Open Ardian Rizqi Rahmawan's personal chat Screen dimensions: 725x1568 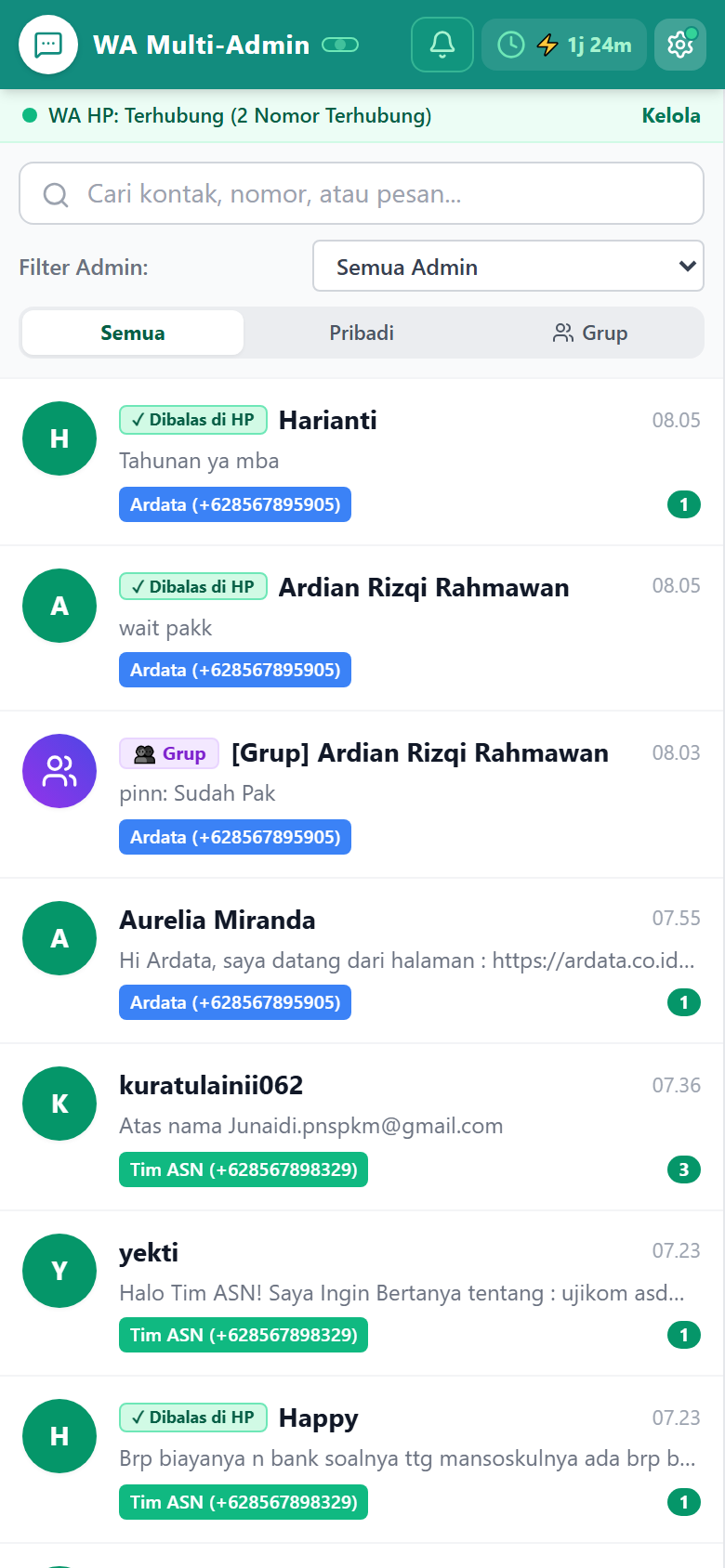coord(362,628)
